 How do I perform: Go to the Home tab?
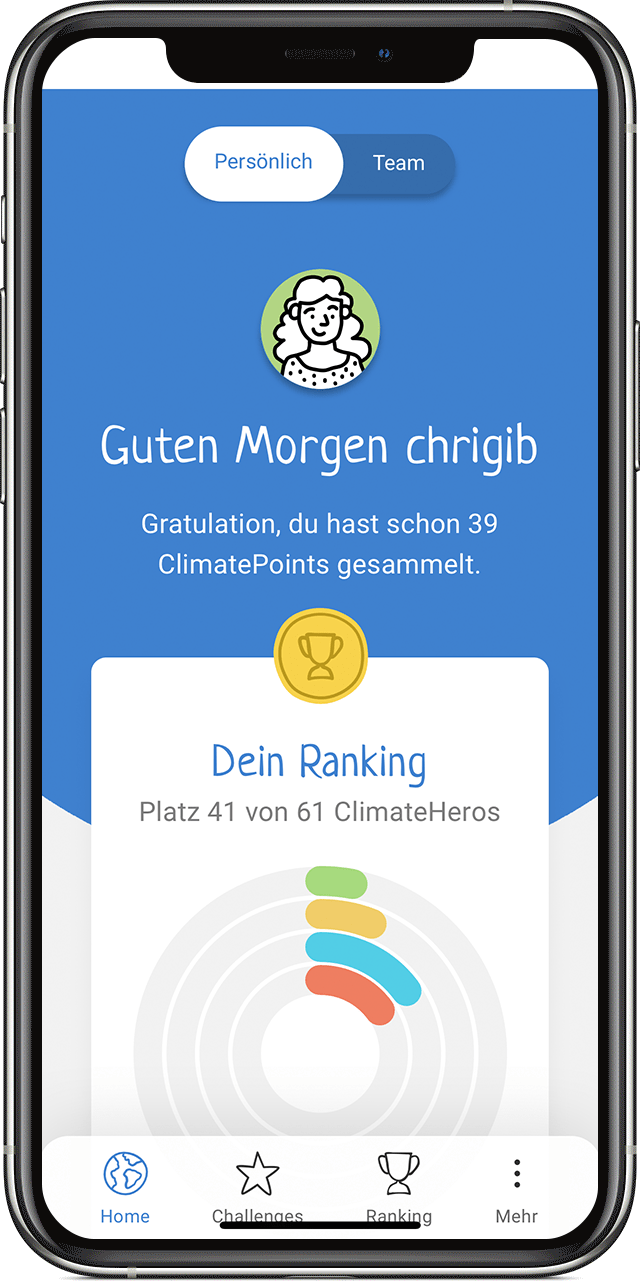click(x=125, y=1187)
